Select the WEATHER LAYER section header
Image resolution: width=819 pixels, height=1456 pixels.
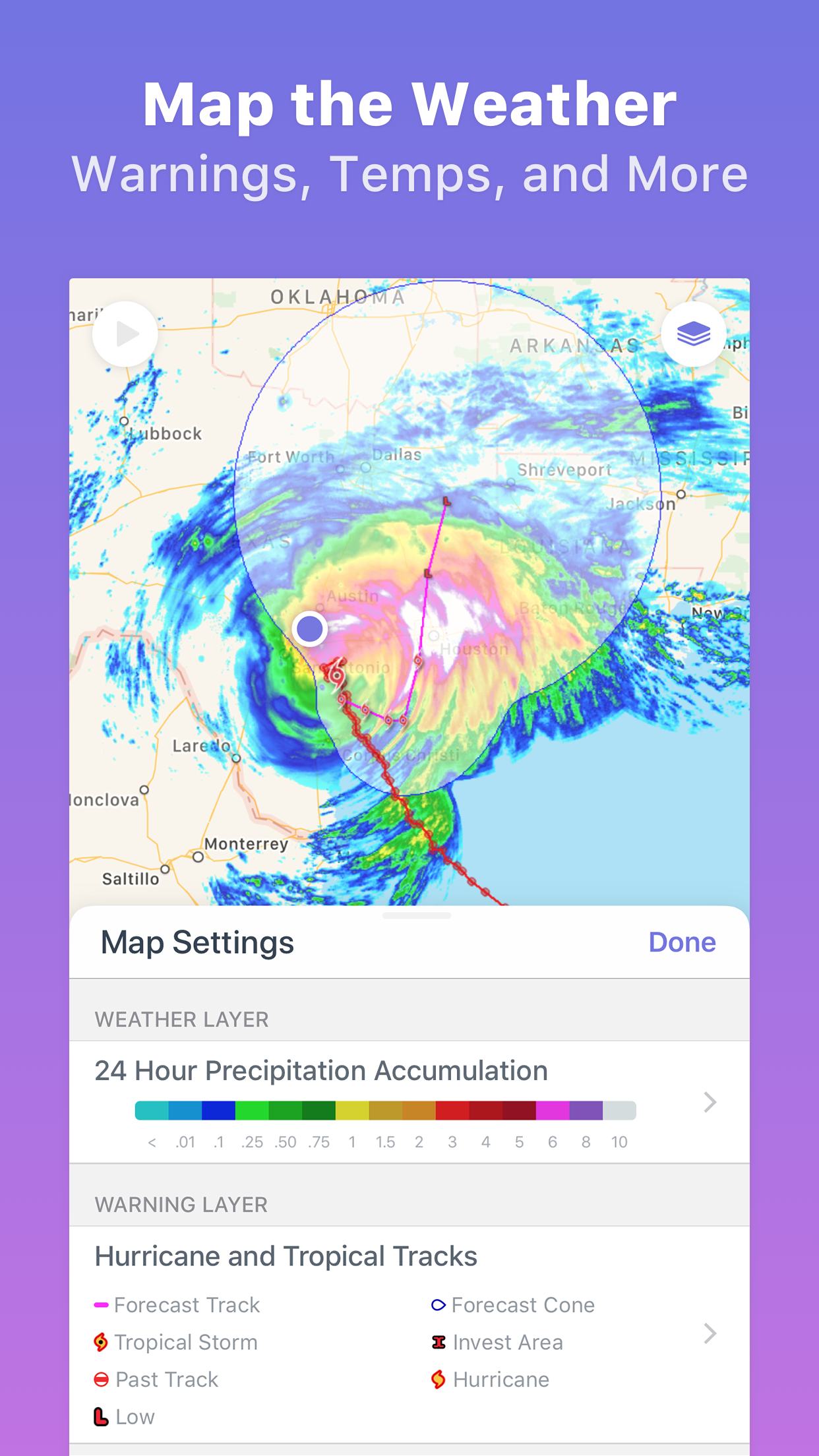(181, 1019)
